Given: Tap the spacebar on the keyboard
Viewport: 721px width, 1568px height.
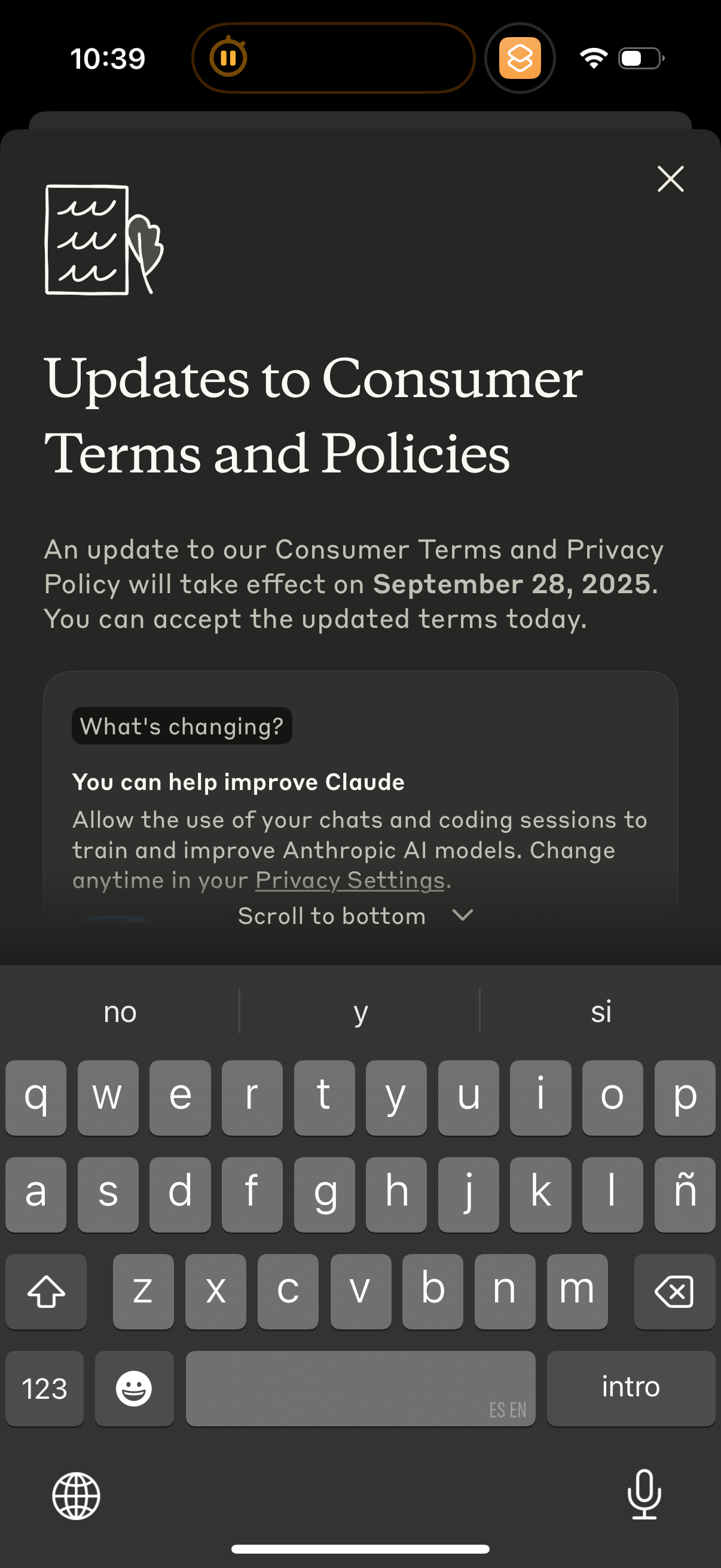Looking at the screenshot, I should [x=360, y=1388].
